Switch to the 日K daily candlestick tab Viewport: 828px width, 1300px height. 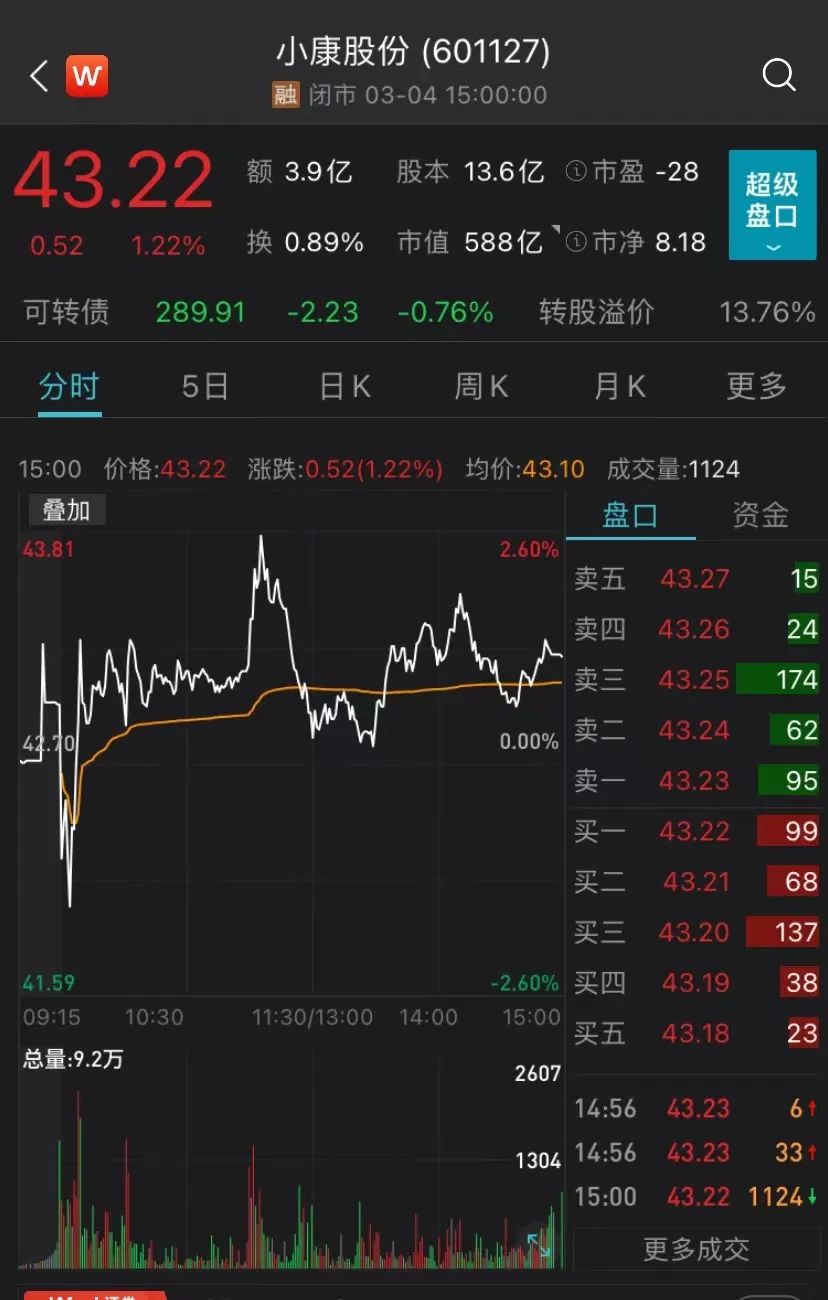pos(344,386)
